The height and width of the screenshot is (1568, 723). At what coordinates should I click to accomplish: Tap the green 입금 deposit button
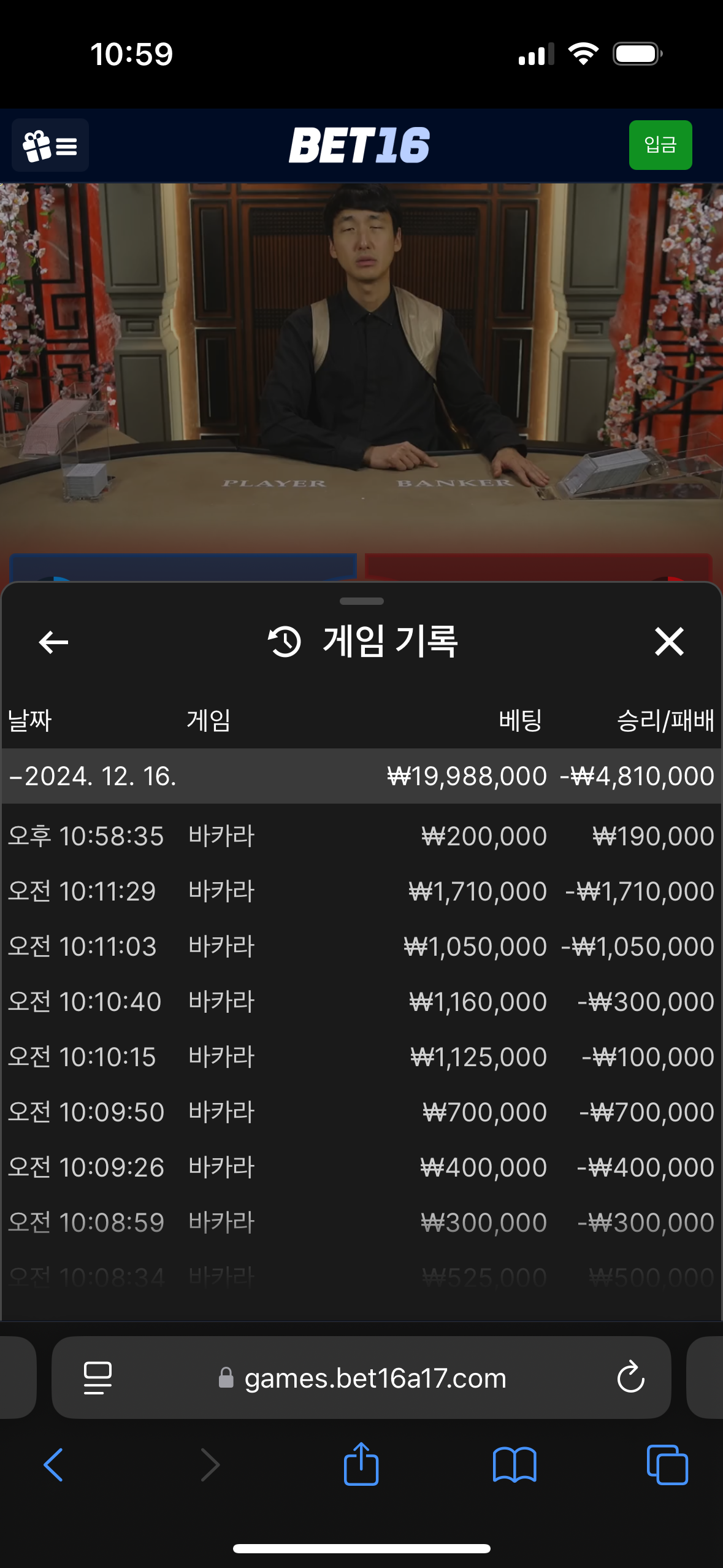pos(660,145)
